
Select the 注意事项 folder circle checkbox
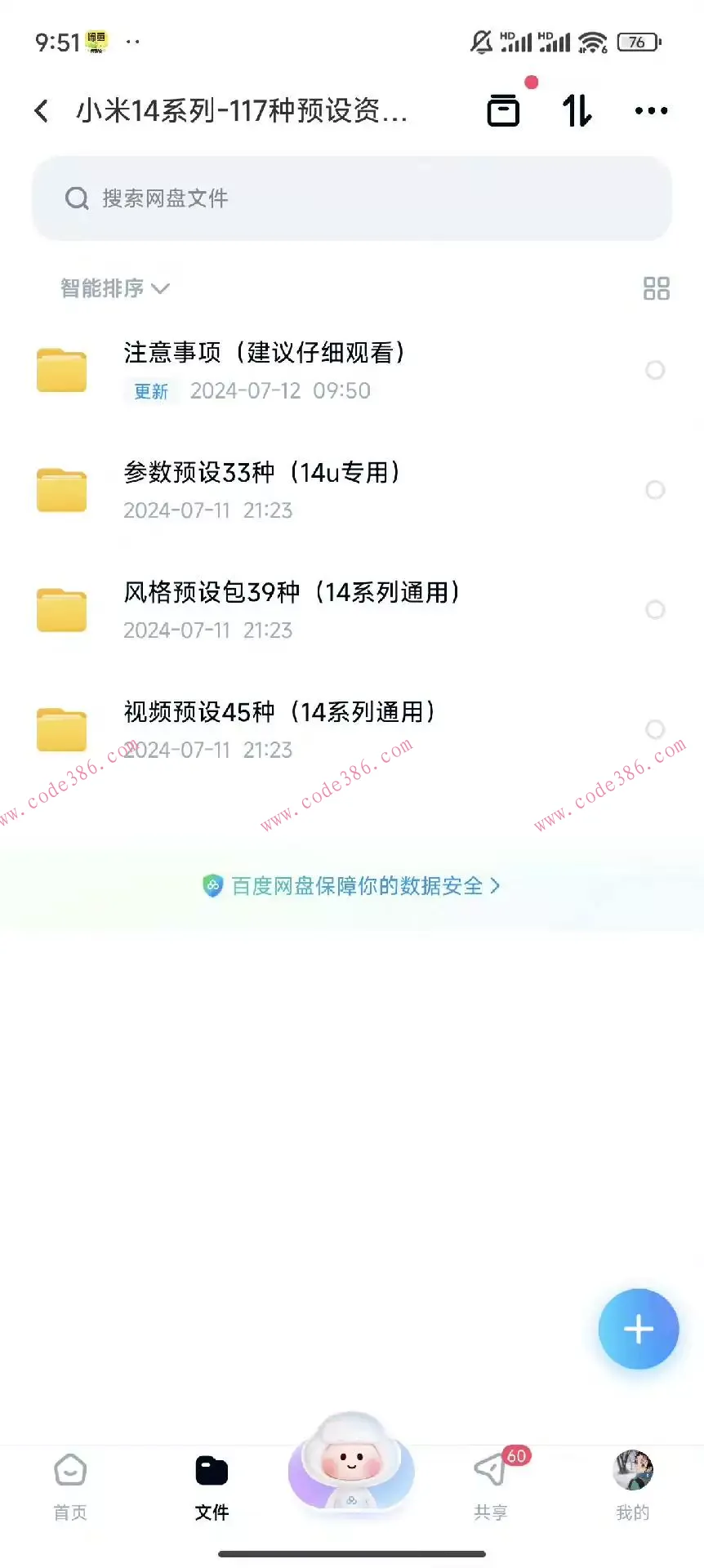(656, 370)
